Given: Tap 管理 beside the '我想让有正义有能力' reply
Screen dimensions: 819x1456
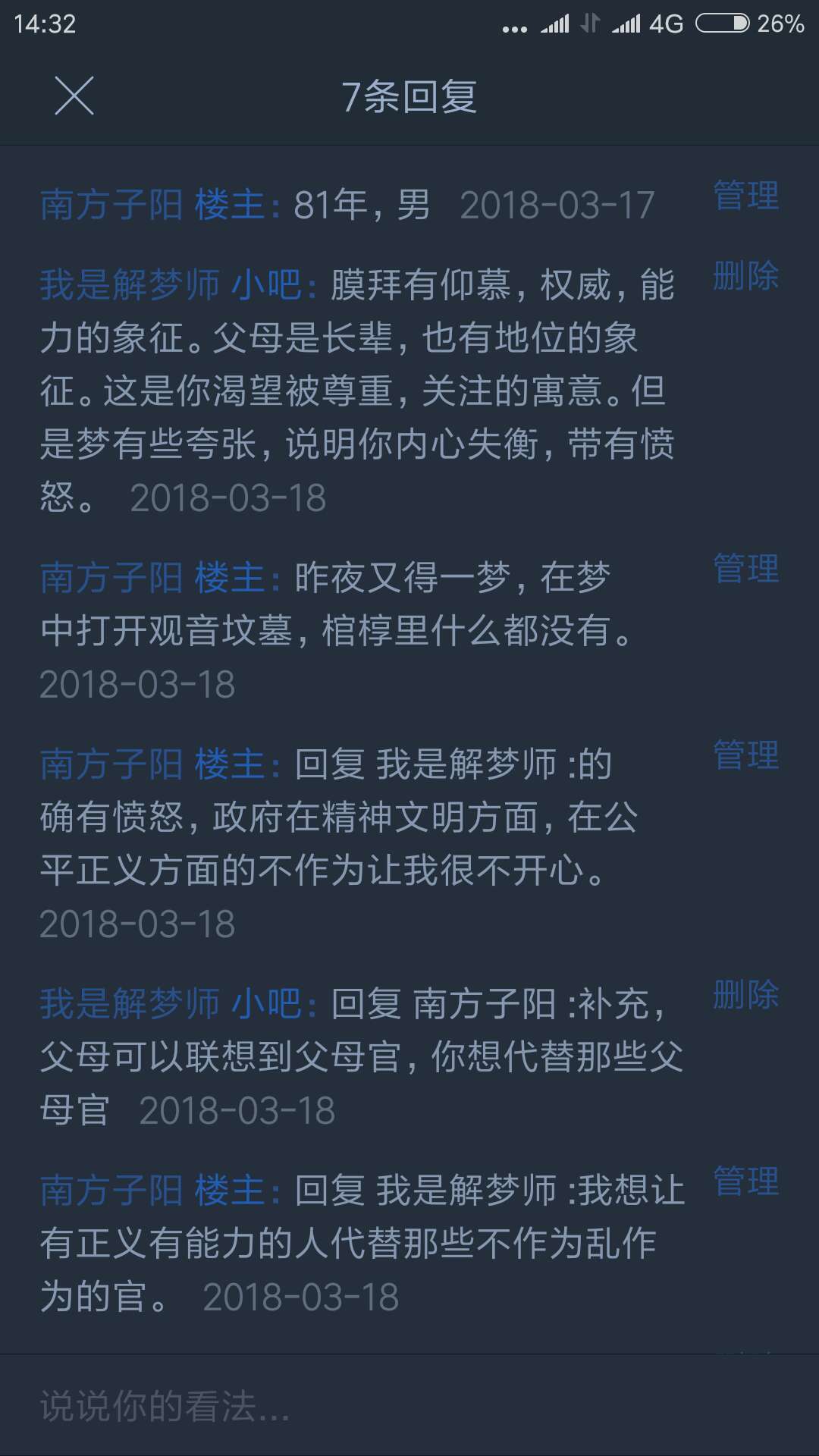Looking at the screenshot, I should pos(746,1181).
